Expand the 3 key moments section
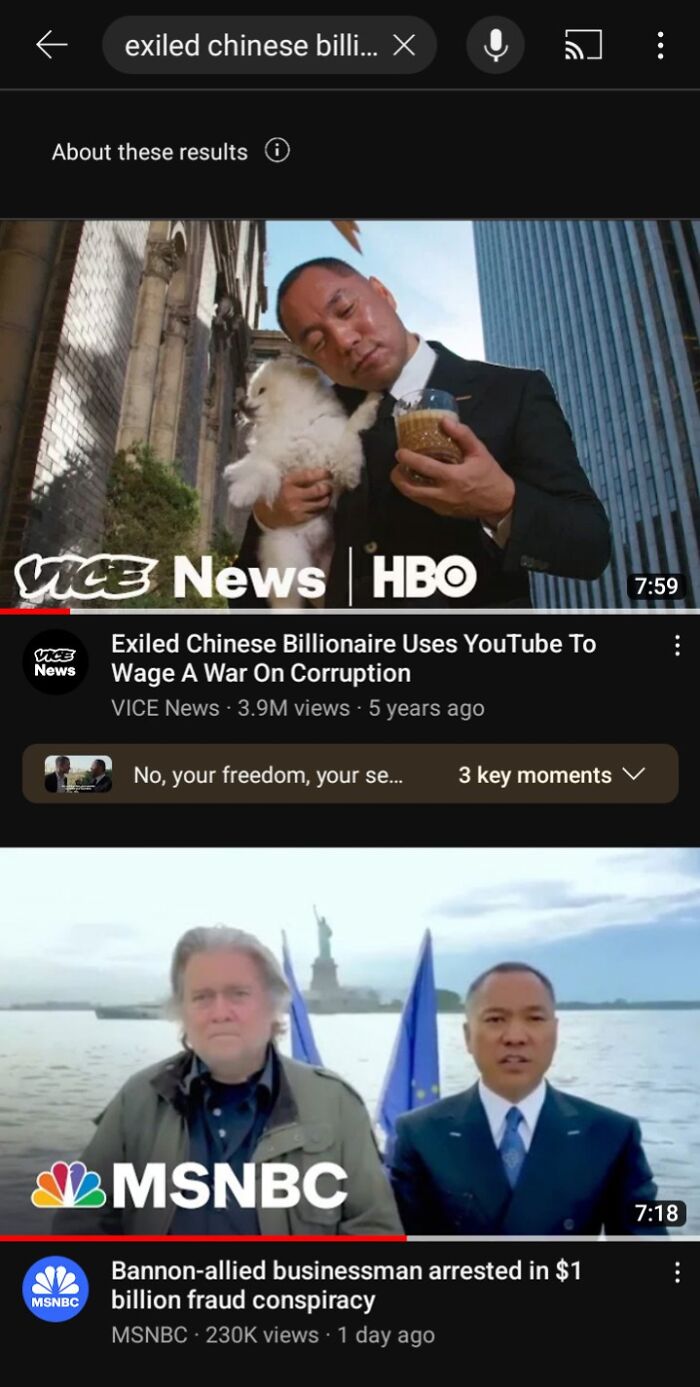 551,775
